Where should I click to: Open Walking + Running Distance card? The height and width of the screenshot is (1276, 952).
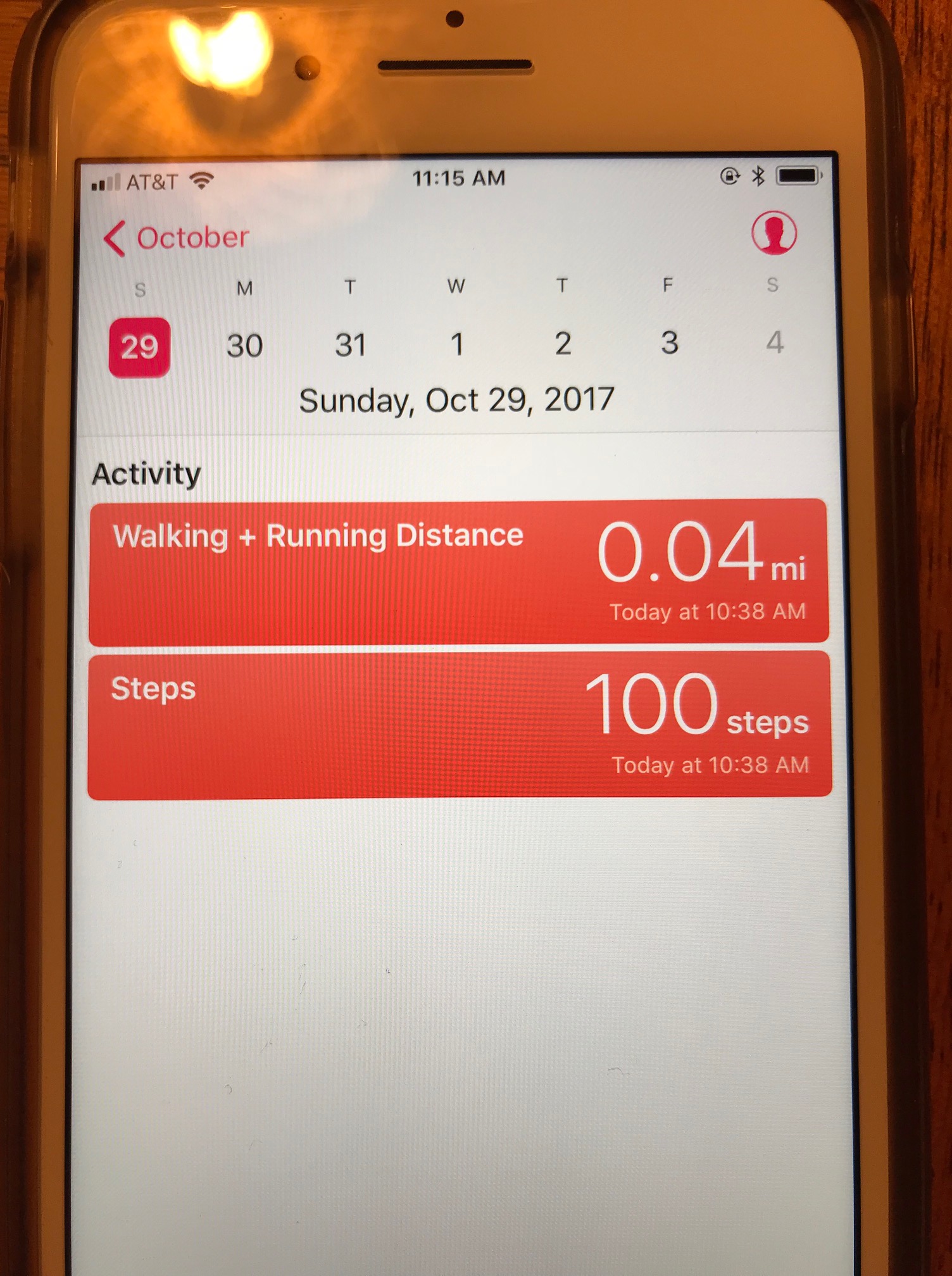coord(458,572)
